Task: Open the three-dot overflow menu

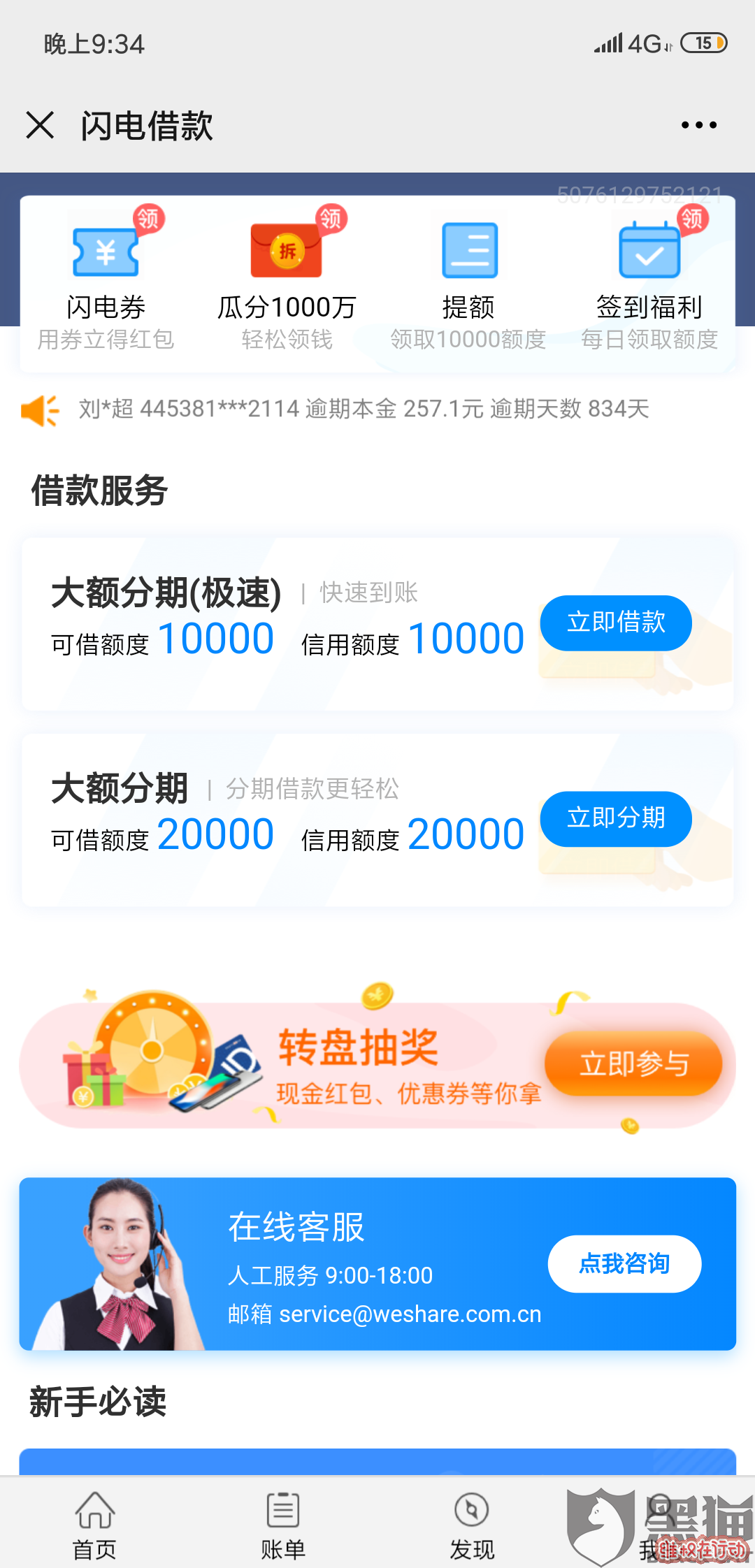Action: point(698,126)
